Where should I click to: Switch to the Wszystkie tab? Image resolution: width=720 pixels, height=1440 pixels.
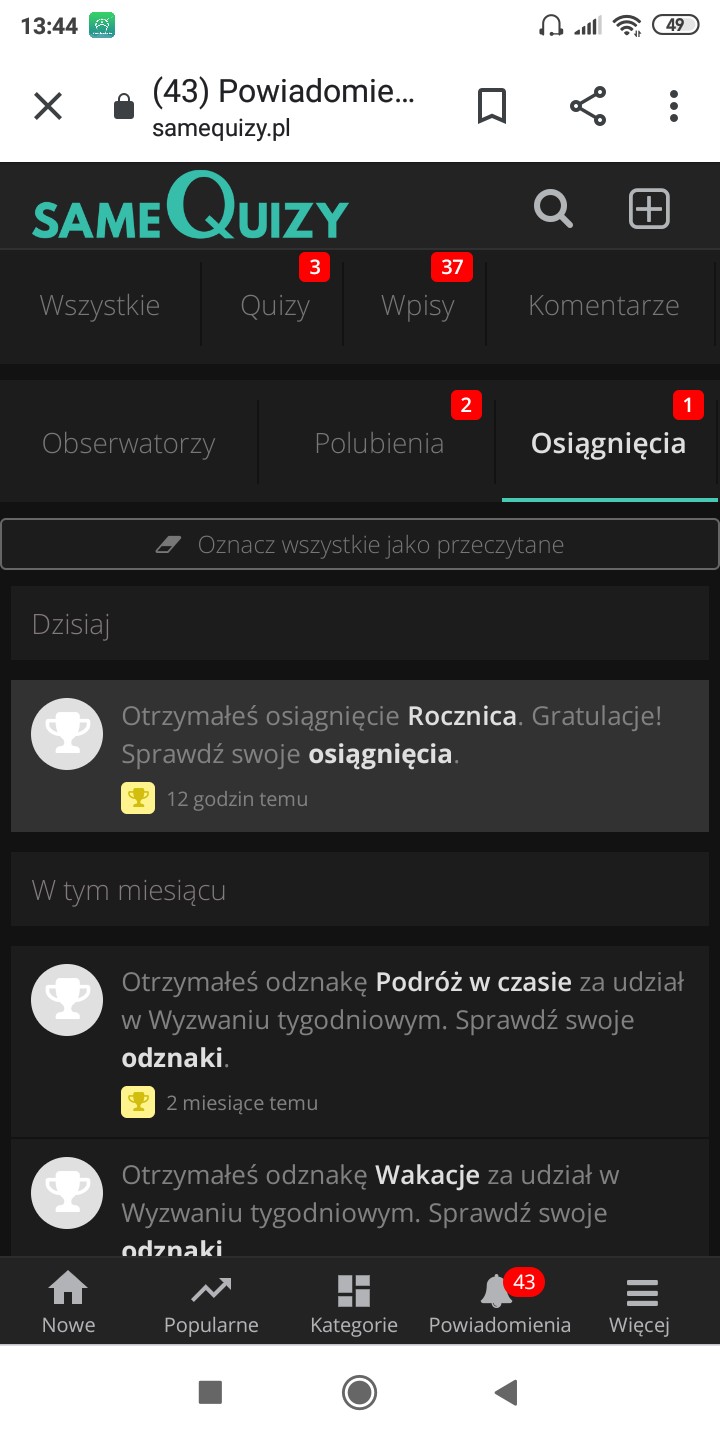click(100, 305)
